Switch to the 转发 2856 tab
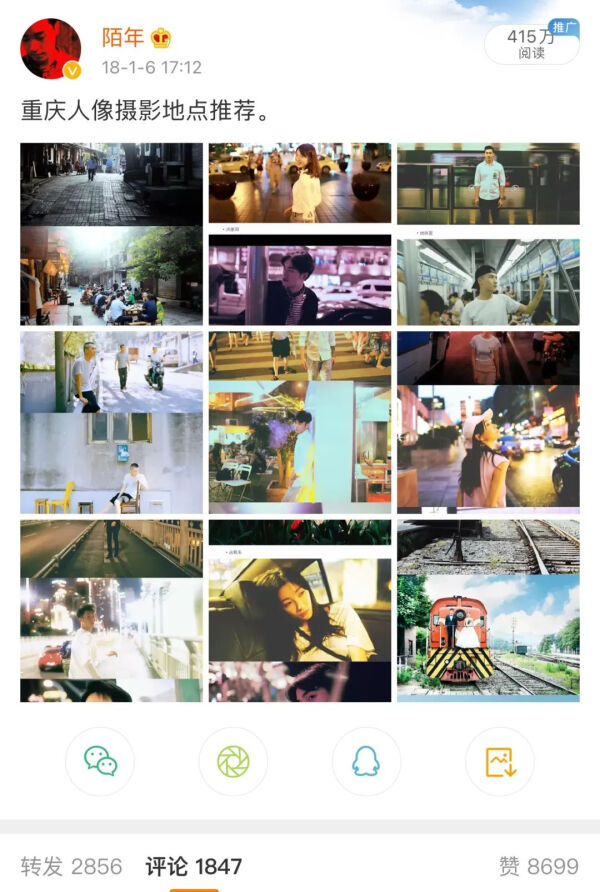 point(71,866)
